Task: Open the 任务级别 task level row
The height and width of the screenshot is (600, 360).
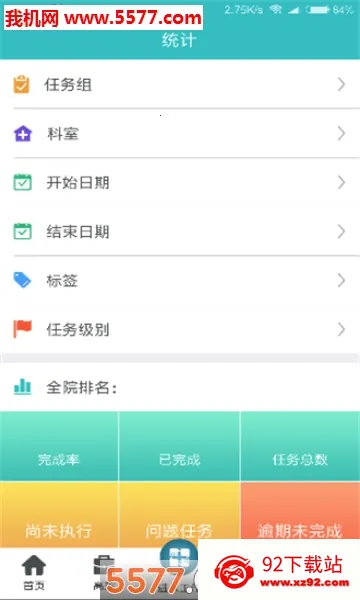Action: pos(180,329)
